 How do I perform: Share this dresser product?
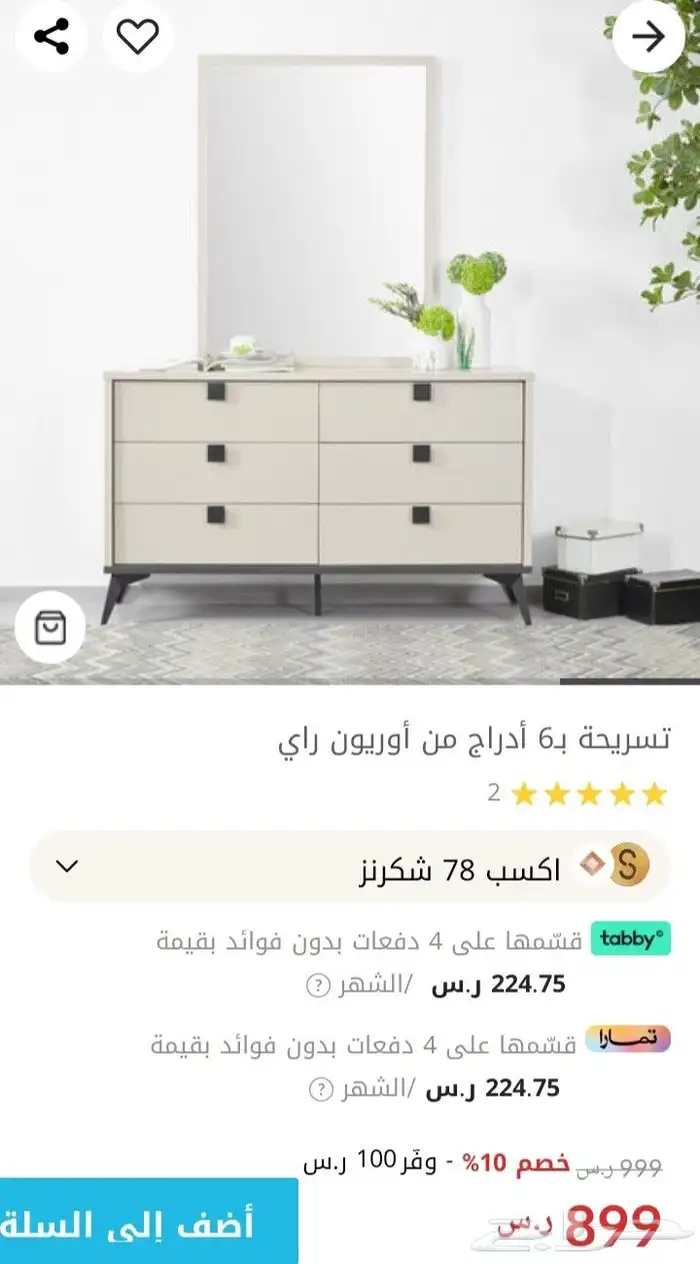click(x=51, y=37)
